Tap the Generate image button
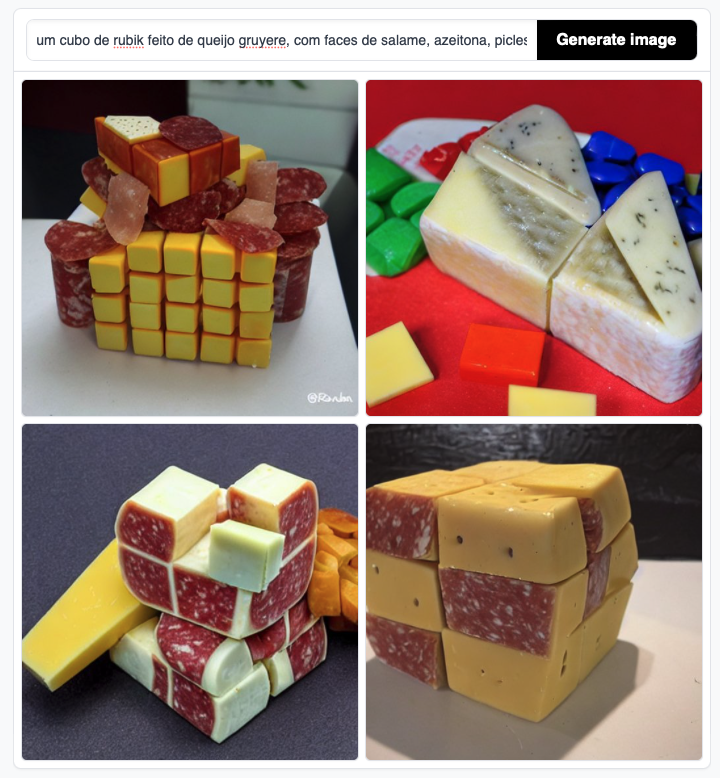Image resolution: width=720 pixels, height=778 pixels. point(616,40)
